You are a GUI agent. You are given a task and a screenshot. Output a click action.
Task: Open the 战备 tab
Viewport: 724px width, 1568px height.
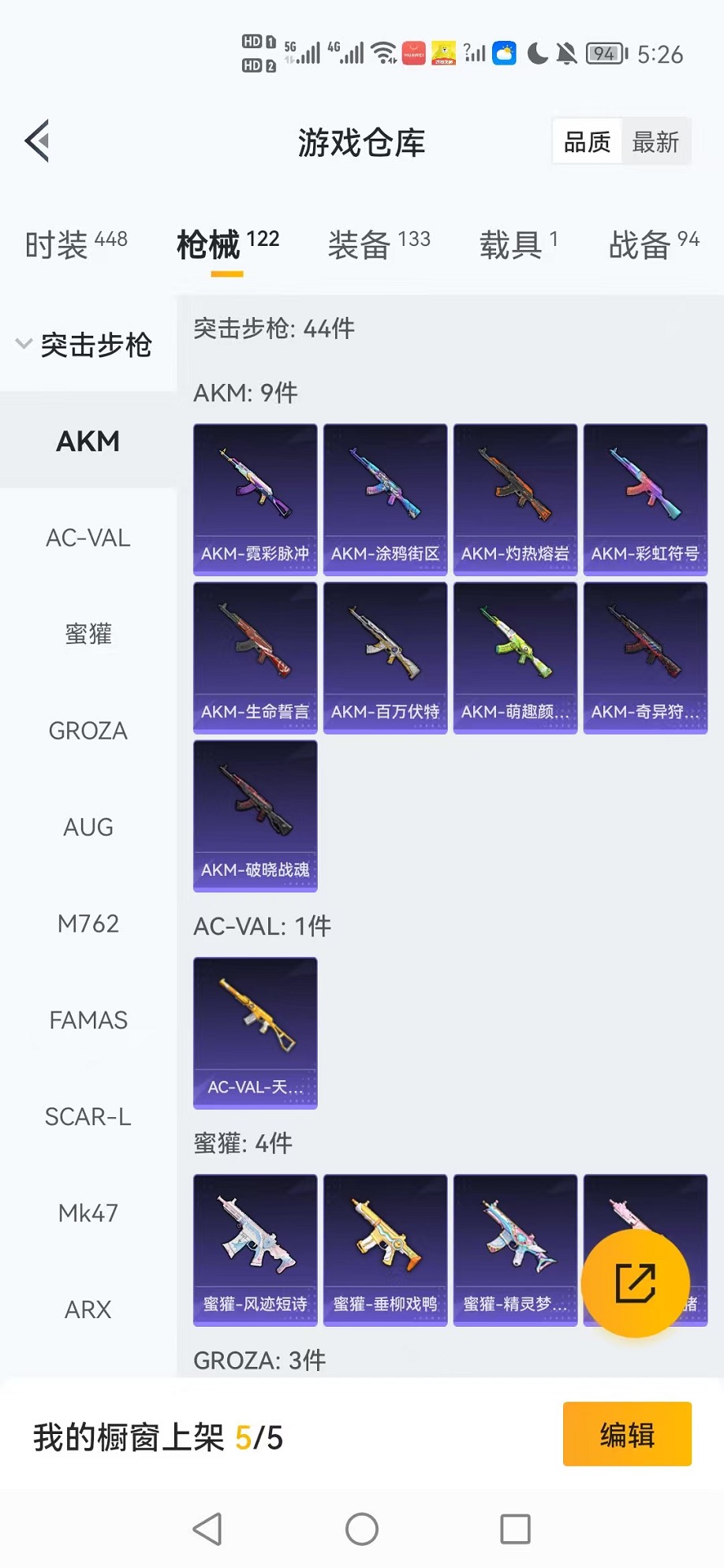click(x=653, y=244)
